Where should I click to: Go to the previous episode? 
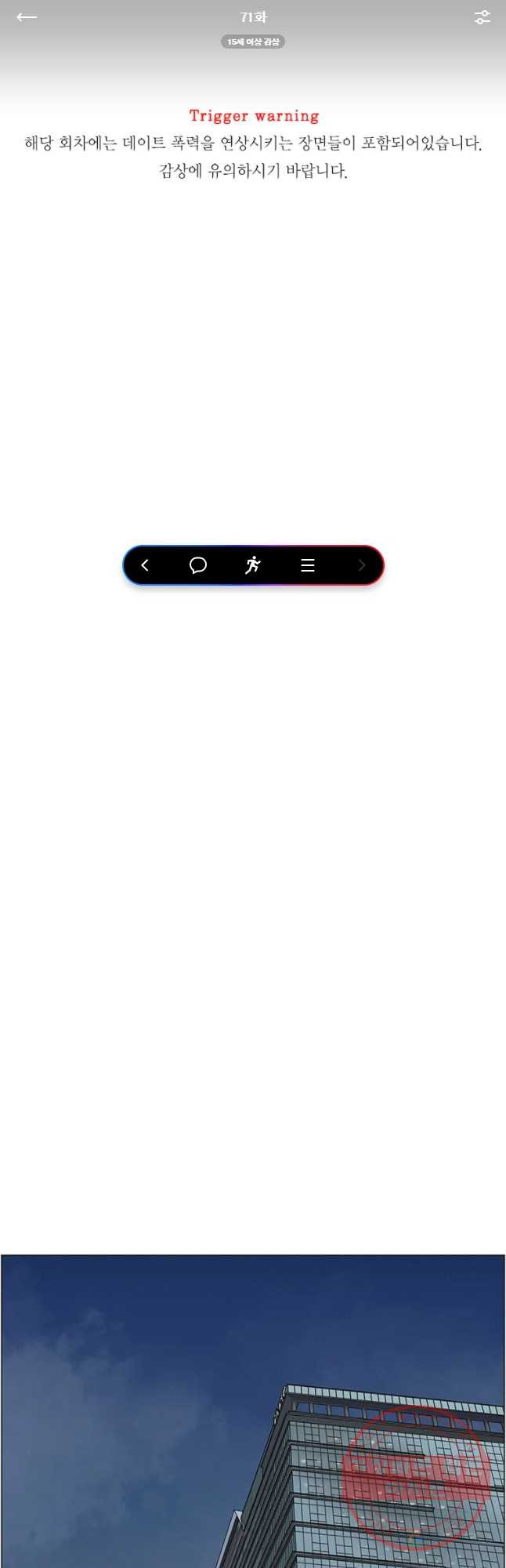[145, 565]
